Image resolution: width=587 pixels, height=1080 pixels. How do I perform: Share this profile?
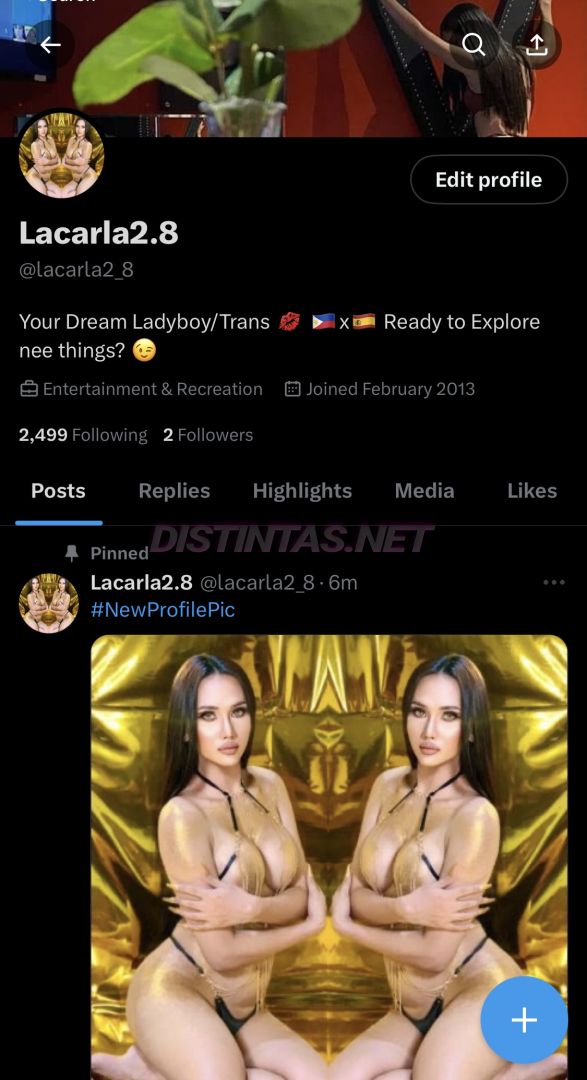pos(537,45)
